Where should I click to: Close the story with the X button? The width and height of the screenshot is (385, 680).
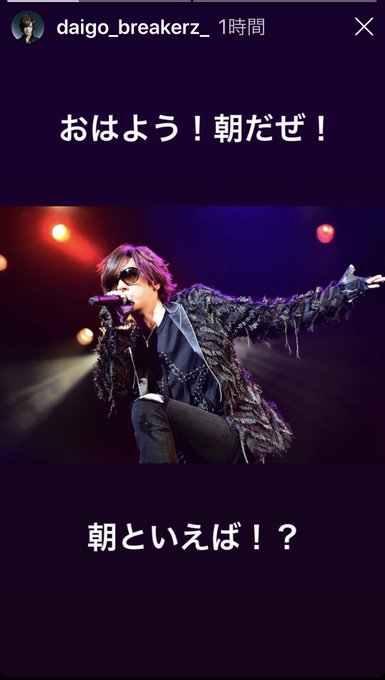(x=364, y=27)
